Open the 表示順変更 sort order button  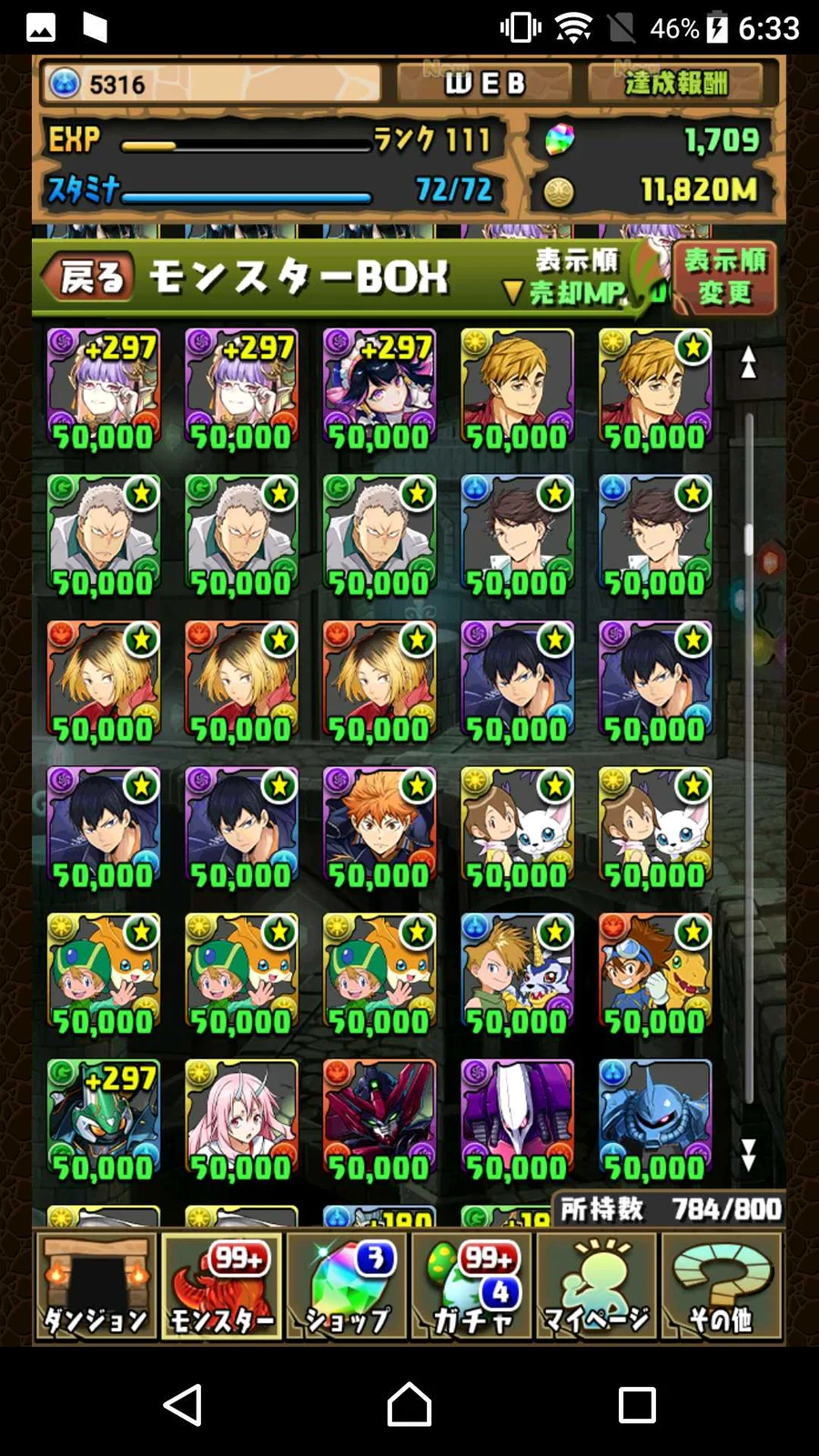click(x=724, y=278)
